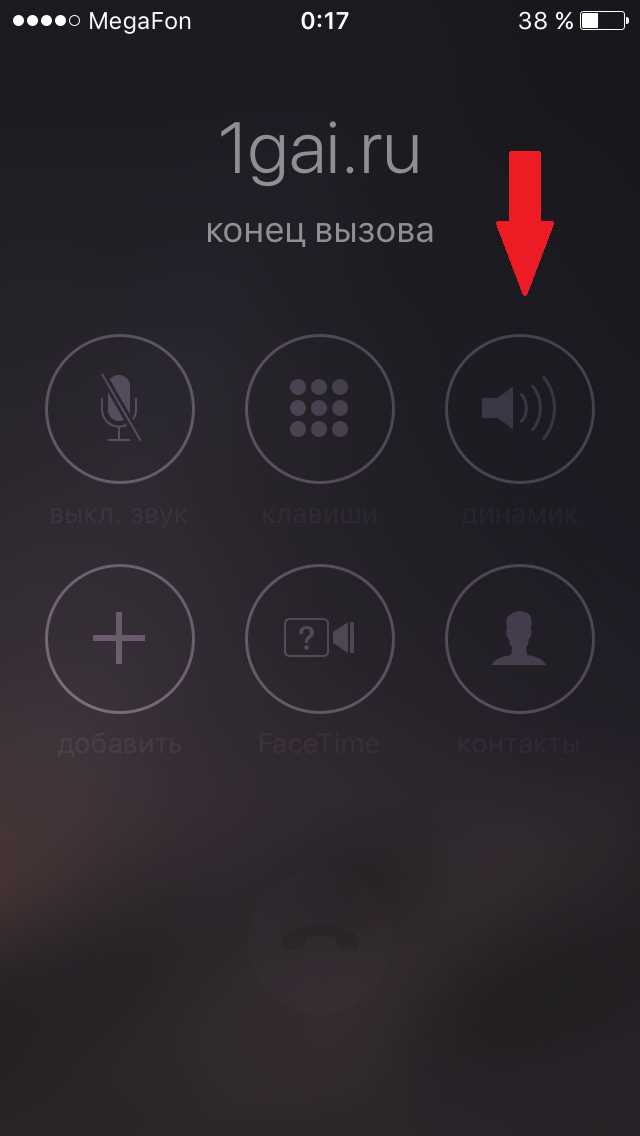Screen dimensions: 640x1136
Task: Mute the microphone (выкл. звук)
Action: click(120, 409)
